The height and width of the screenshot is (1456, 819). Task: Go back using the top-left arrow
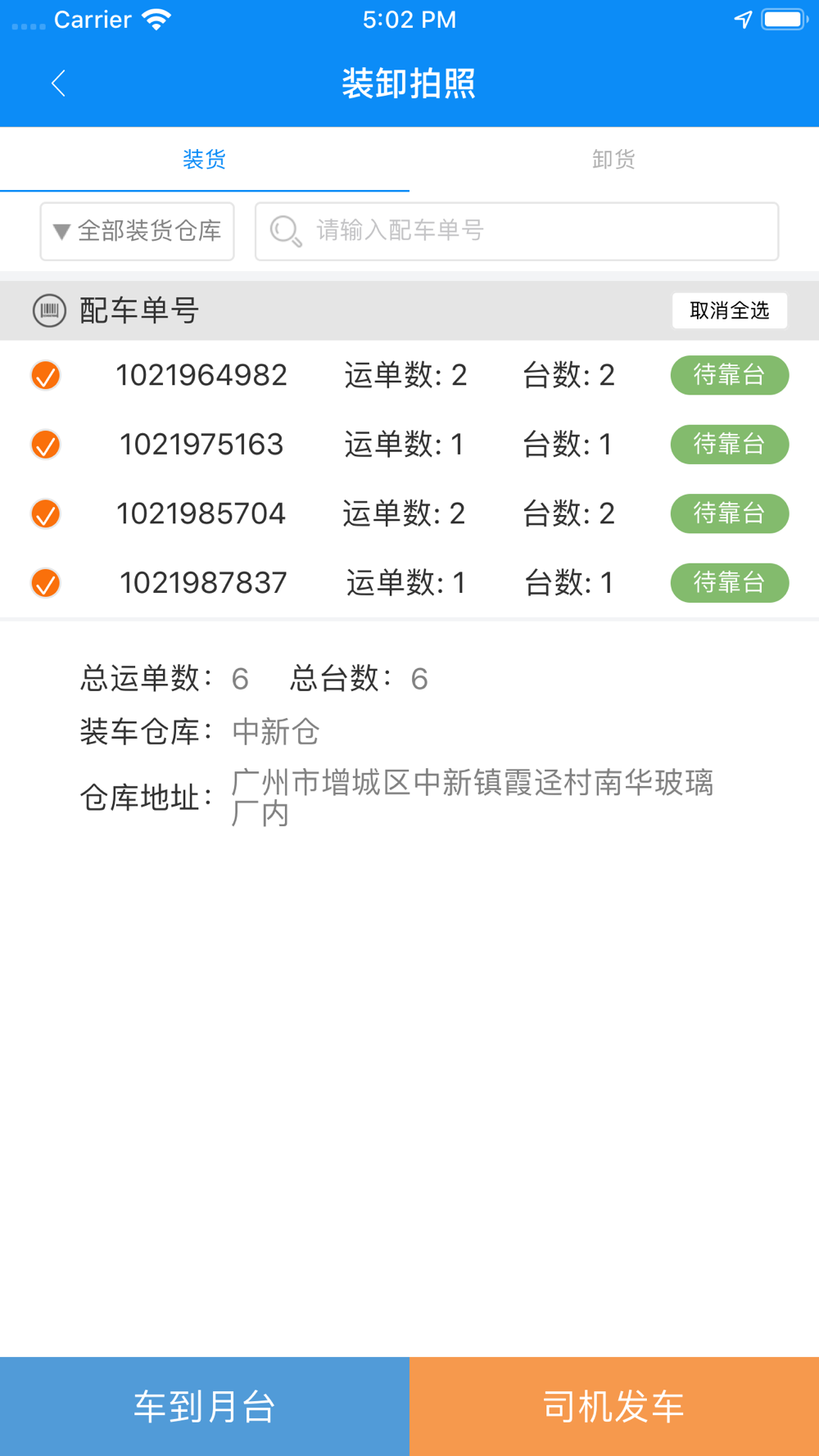[58, 83]
